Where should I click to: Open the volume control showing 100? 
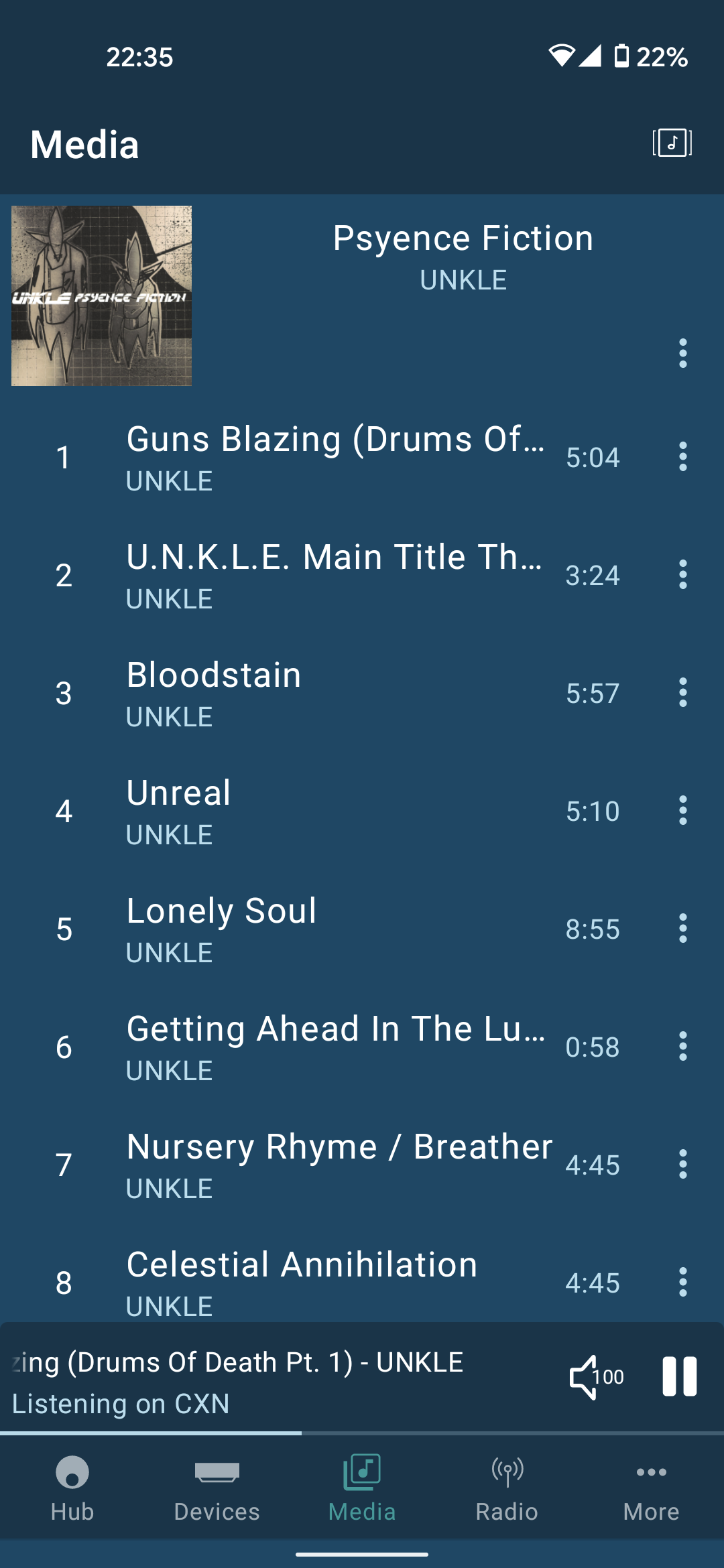[x=596, y=1377]
